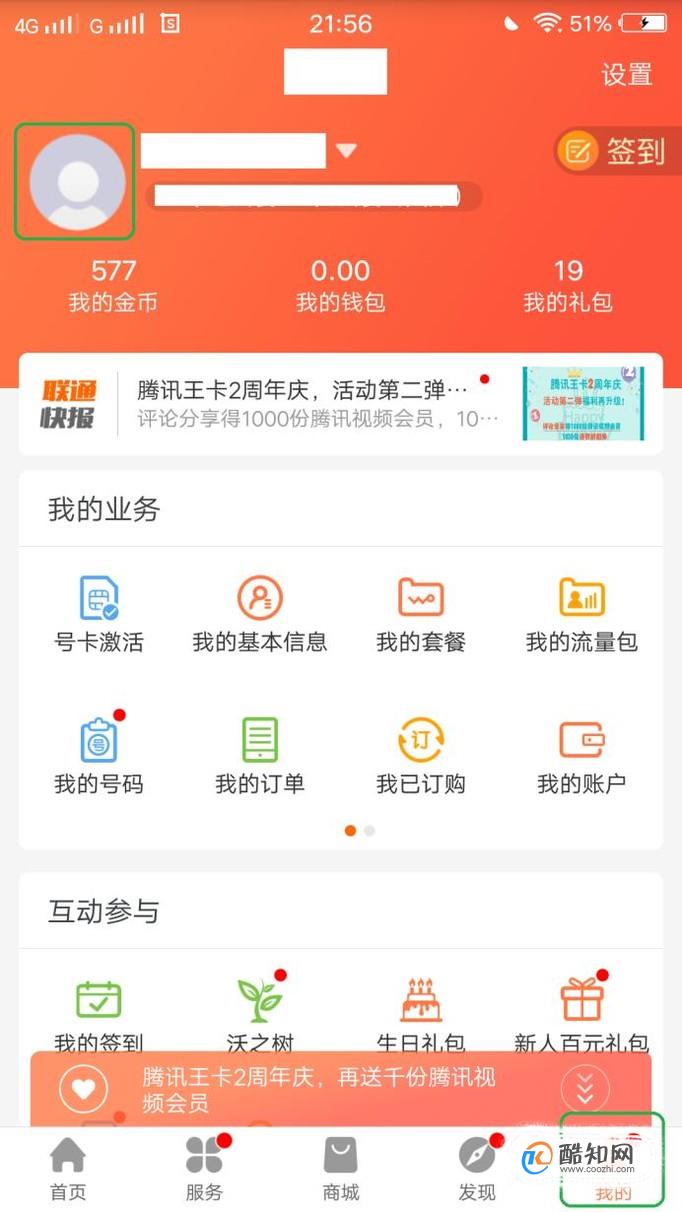The width and height of the screenshot is (682, 1212).
Task: Open 我的钱包 wallet
Action: [340, 286]
